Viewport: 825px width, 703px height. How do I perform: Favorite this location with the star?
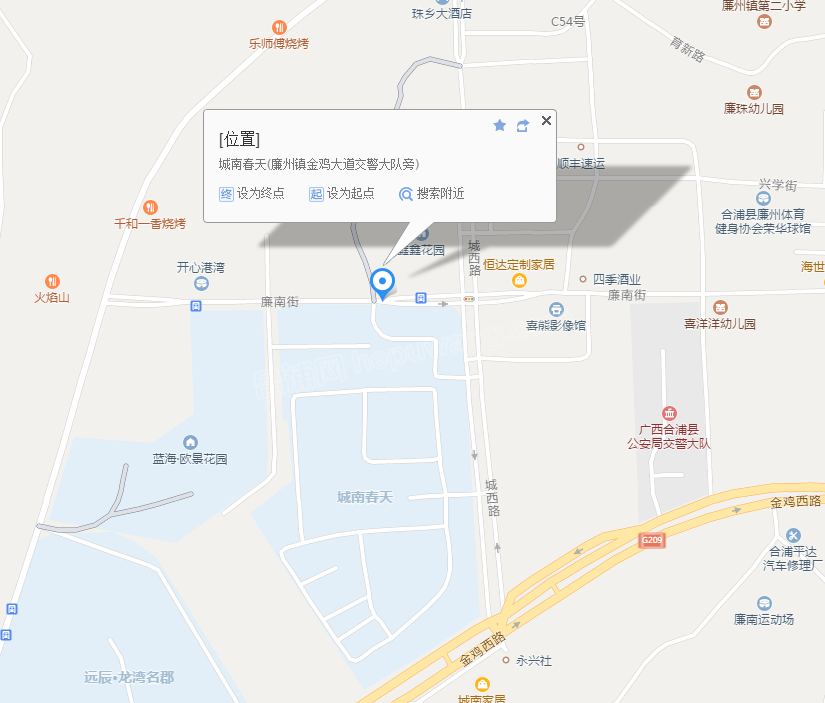point(500,125)
